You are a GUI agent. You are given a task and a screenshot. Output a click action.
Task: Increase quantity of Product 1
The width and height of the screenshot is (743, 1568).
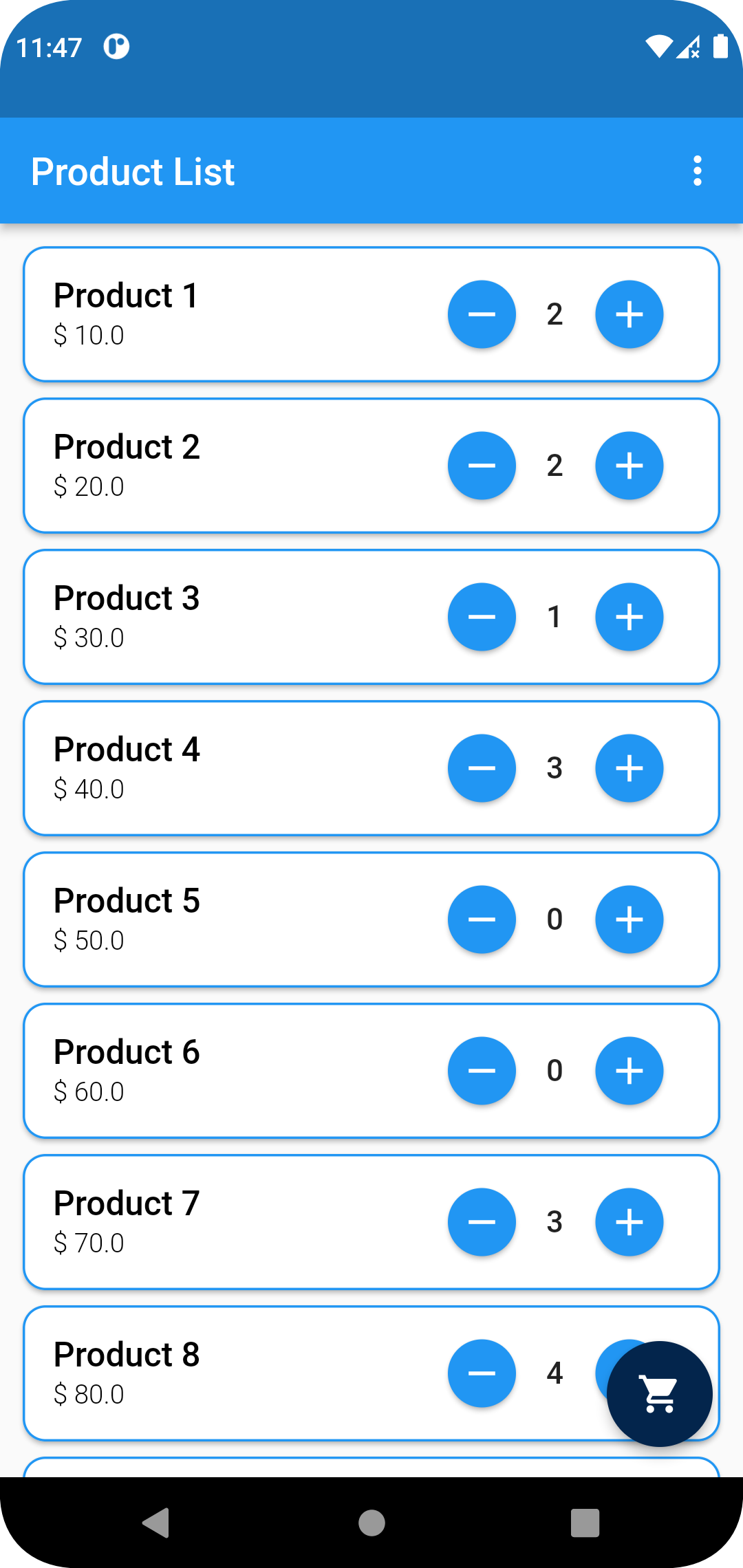(x=628, y=314)
